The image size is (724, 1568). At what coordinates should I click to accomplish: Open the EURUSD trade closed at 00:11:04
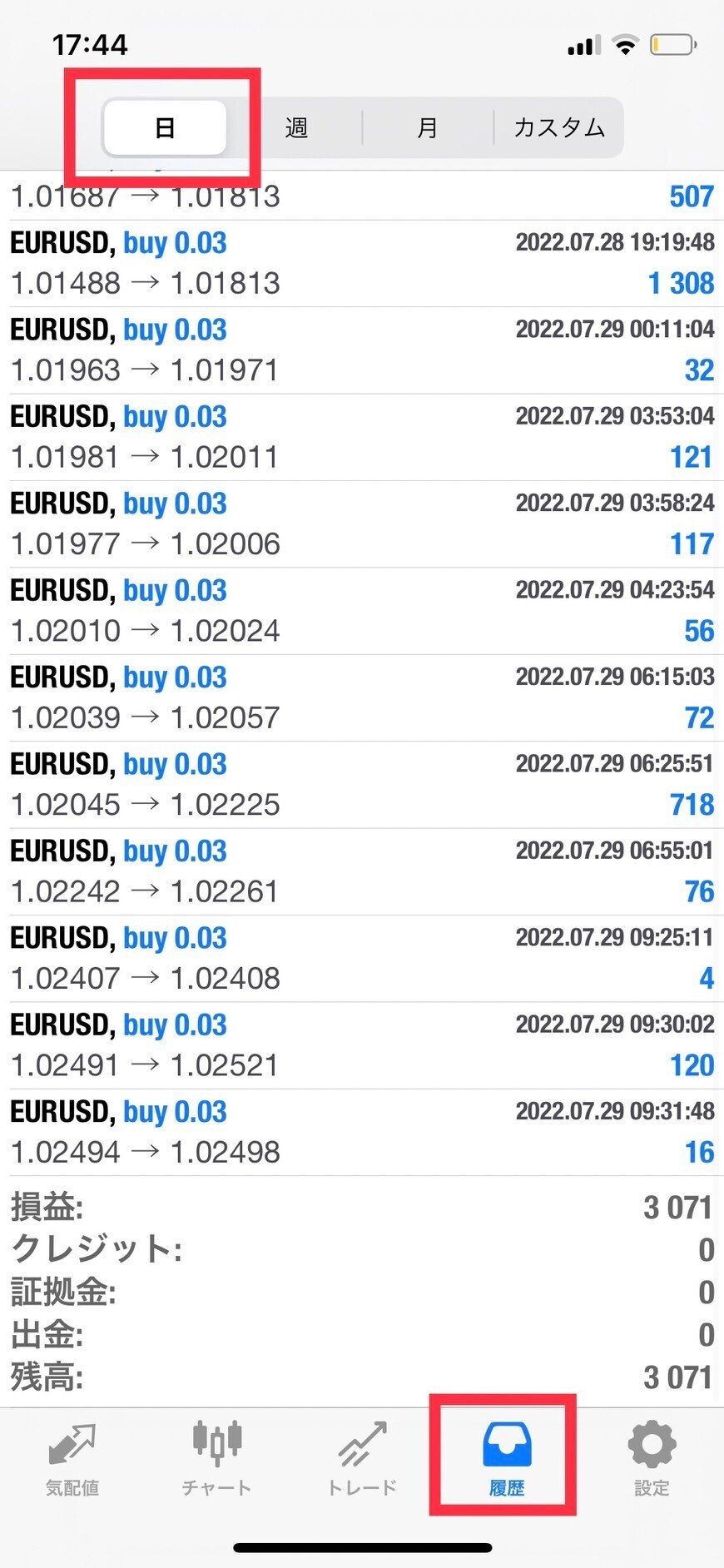click(362, 350)
